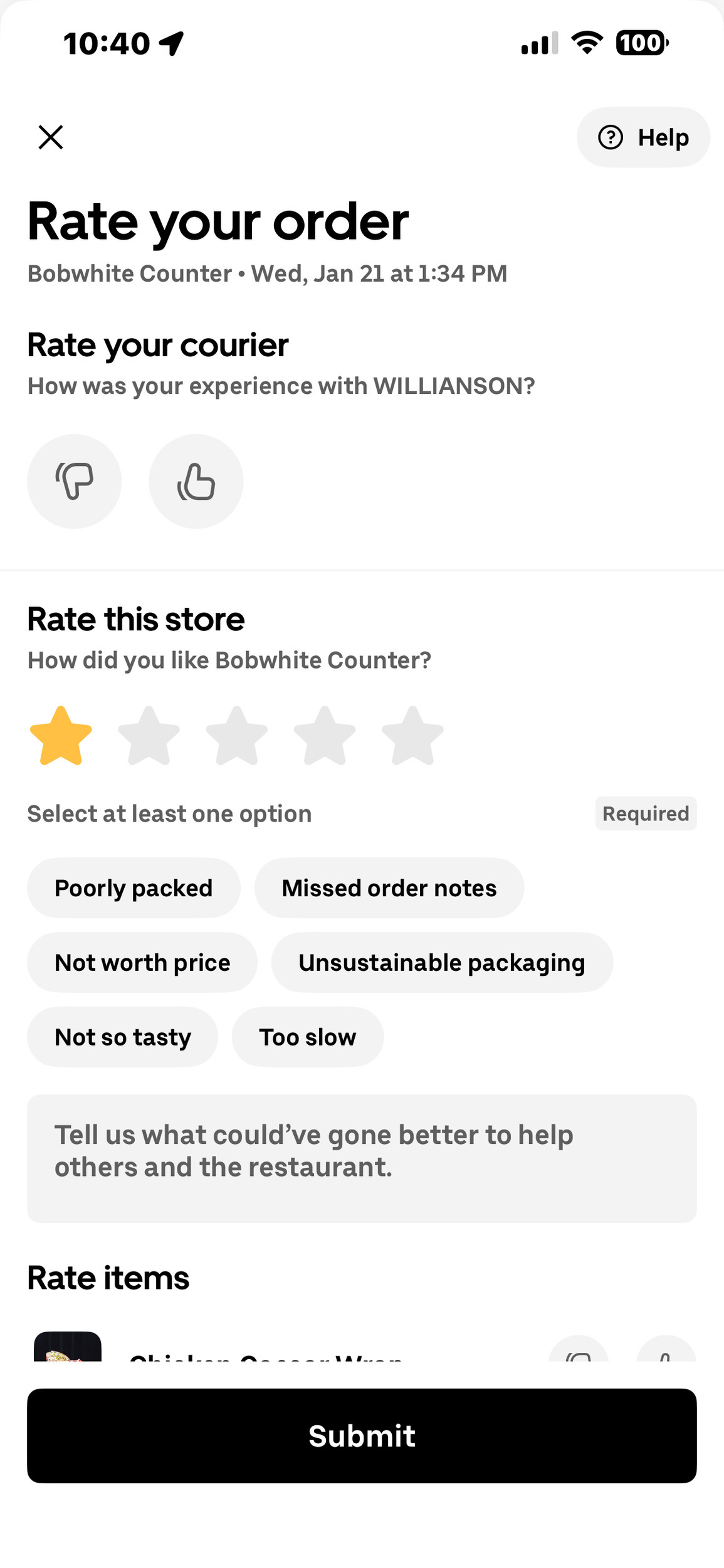This screenshot has height=1568, width=724.
Task: Pick the Too slow chip
Action: click(x=307, y=1037)
